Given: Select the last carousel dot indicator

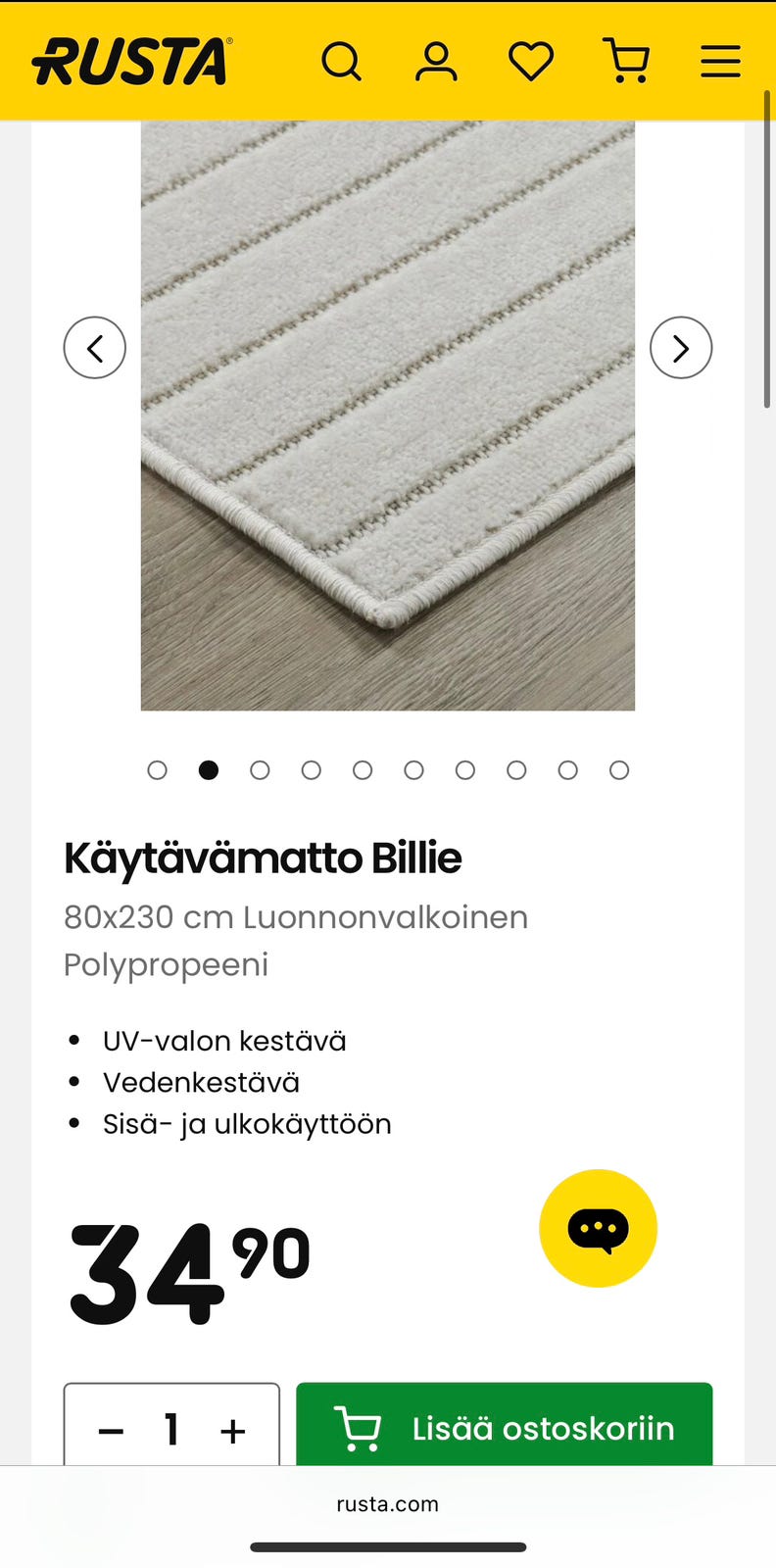Looking at the screenshot, I should (618, 770).
